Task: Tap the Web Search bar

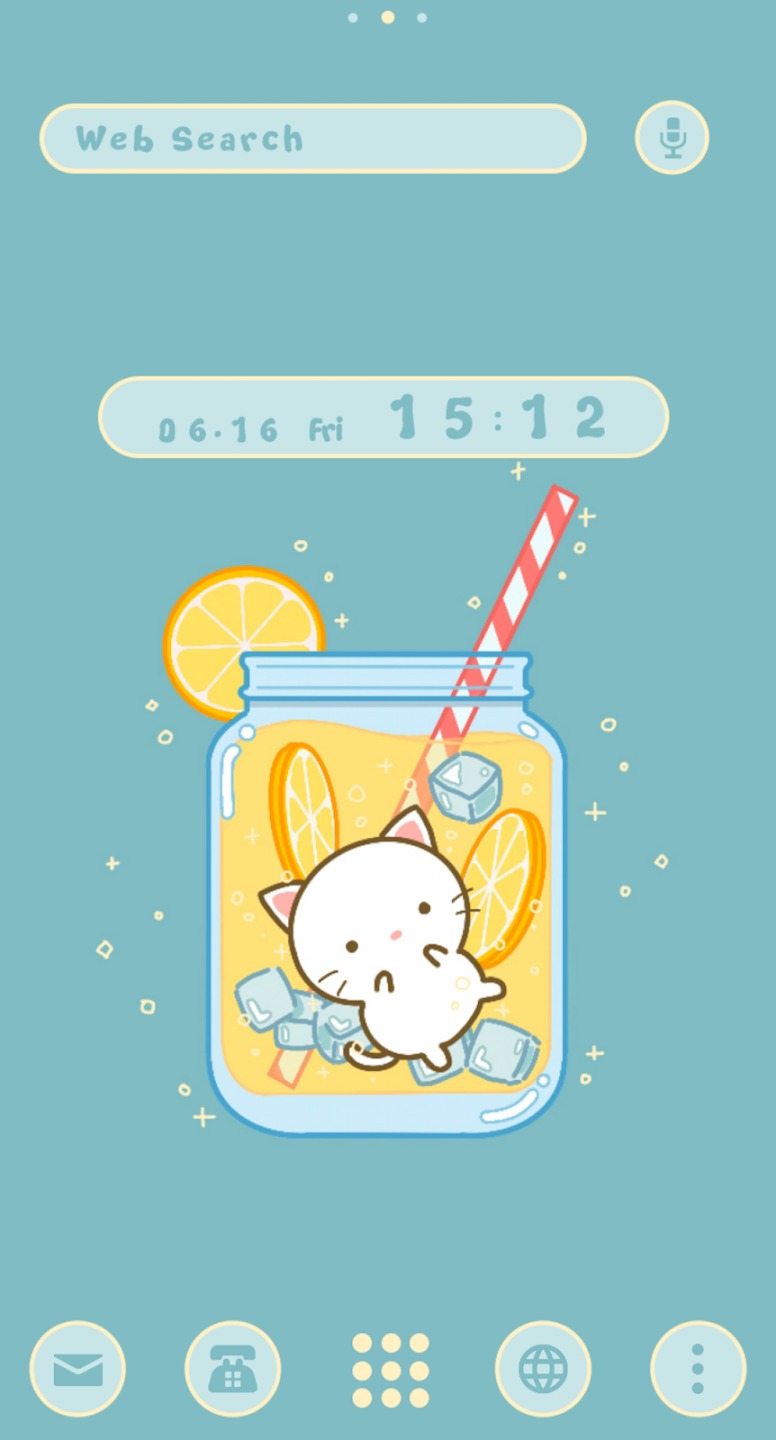Action: pos(312,138)
